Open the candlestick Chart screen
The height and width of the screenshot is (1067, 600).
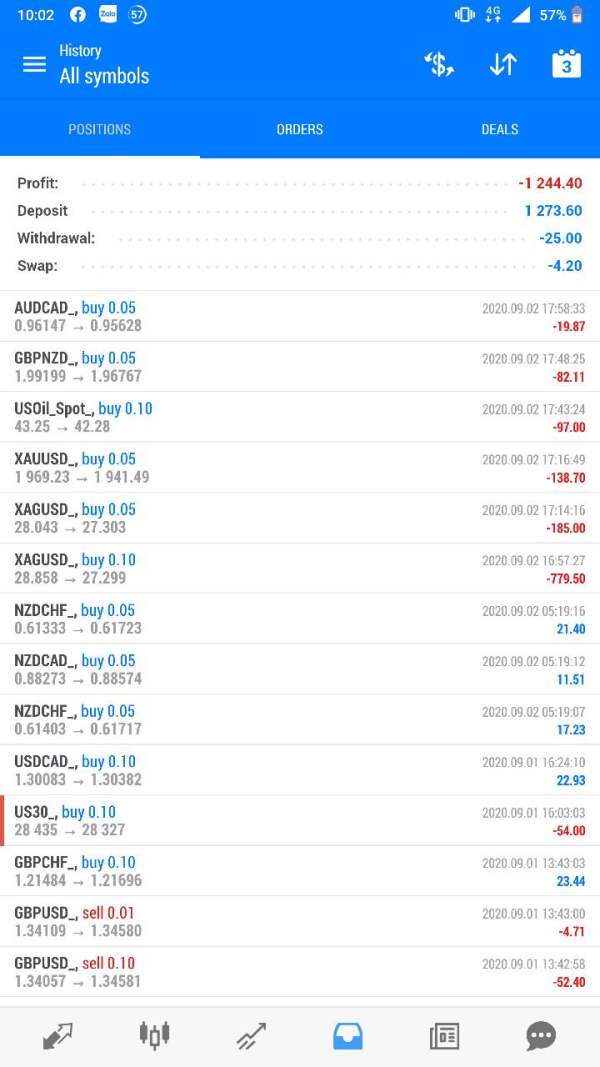[x=154, y=1036]
